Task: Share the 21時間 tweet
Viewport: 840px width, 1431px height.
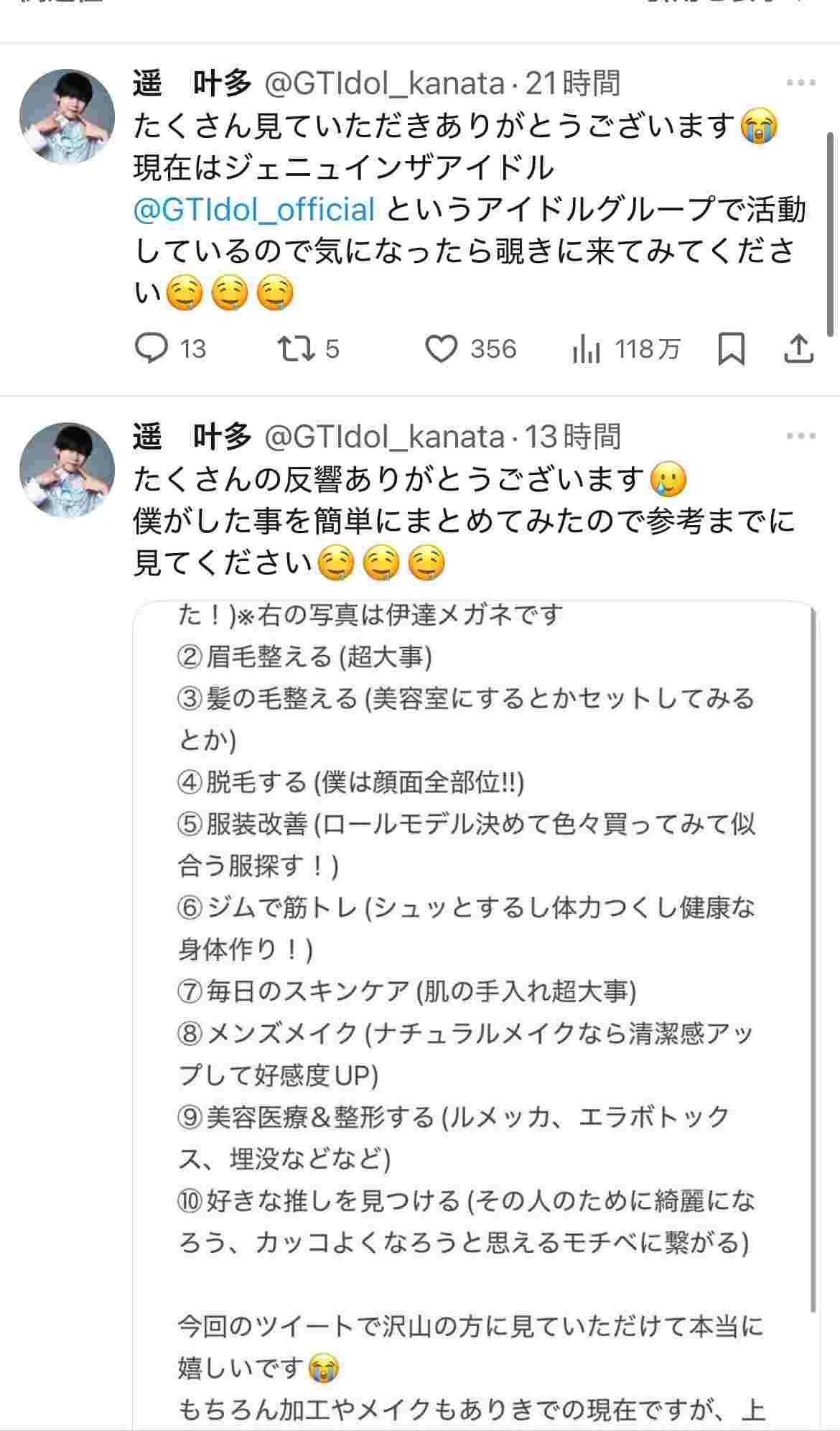Action: (x=798, y=349)
